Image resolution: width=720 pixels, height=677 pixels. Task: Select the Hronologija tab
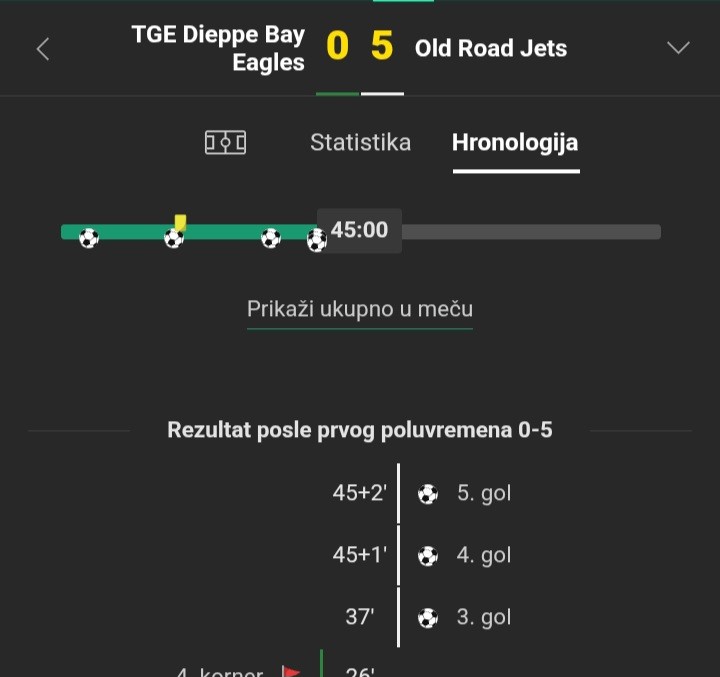(x=515, y=143)
